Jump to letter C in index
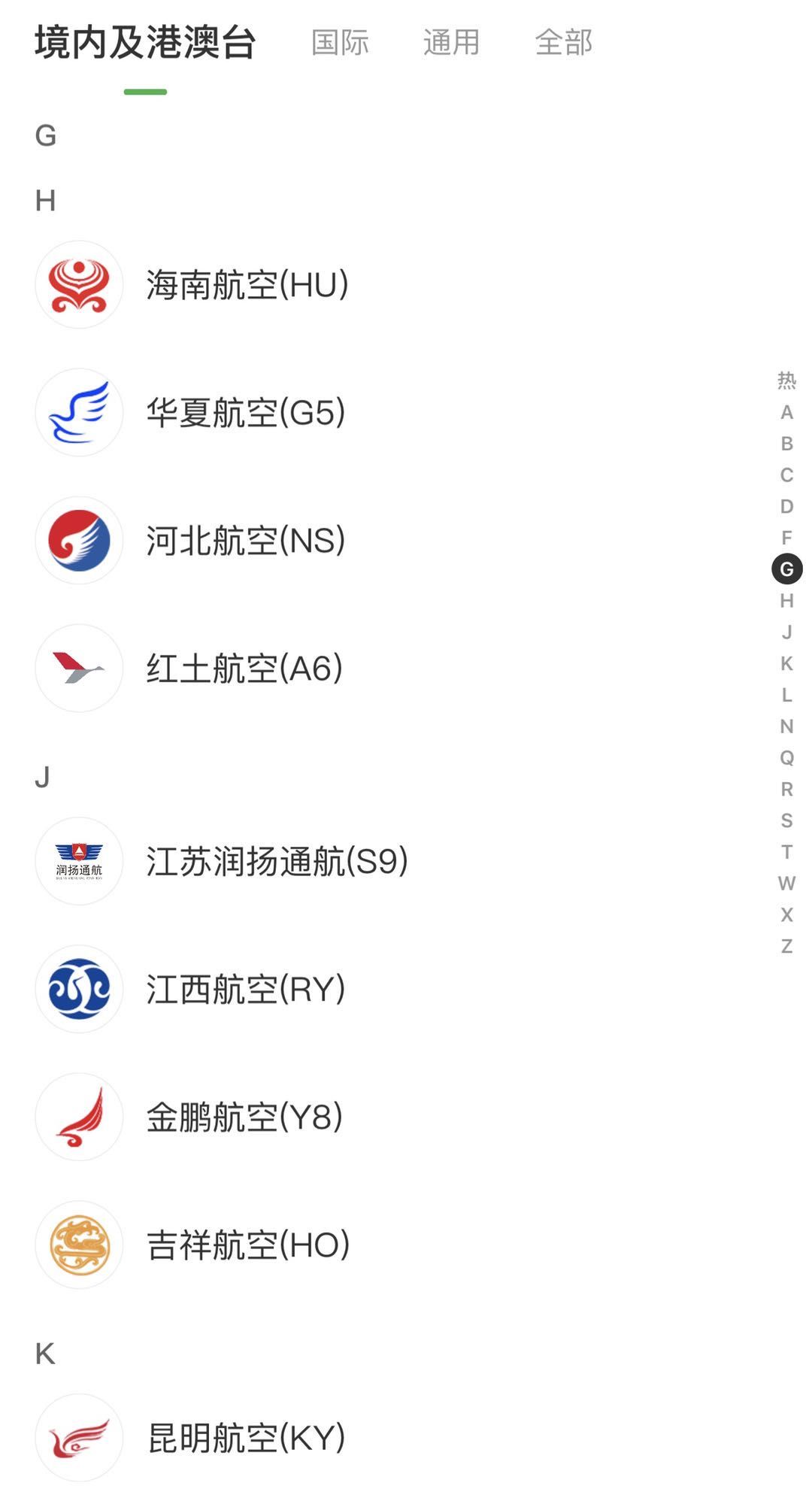812x1504 pixels. pos(786,475)
